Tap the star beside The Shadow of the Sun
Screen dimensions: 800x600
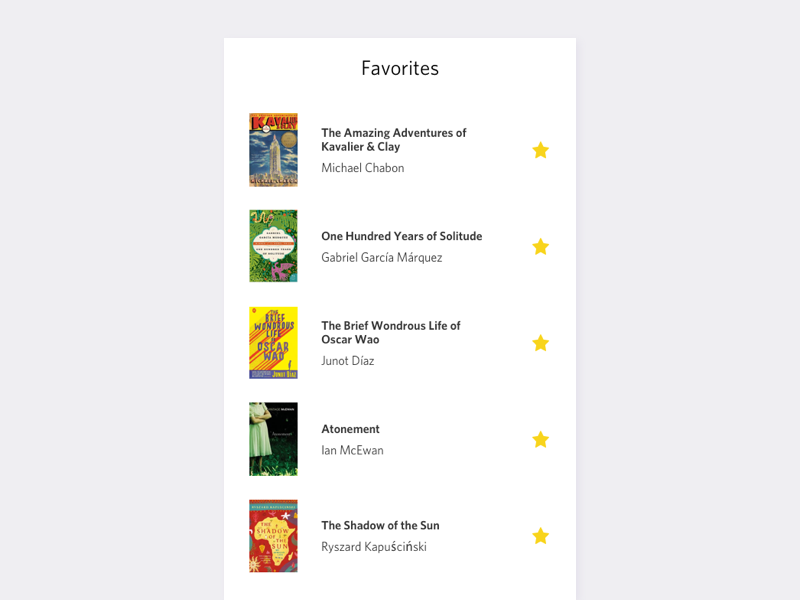point(540,536)
